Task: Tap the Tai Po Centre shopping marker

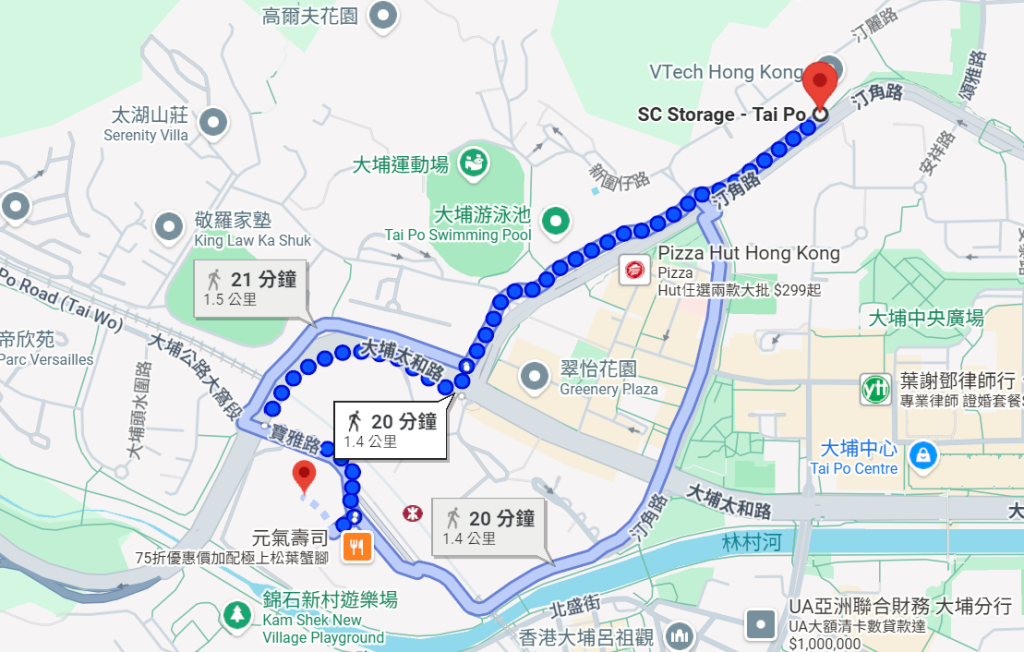Action: [x=922, y=455]
